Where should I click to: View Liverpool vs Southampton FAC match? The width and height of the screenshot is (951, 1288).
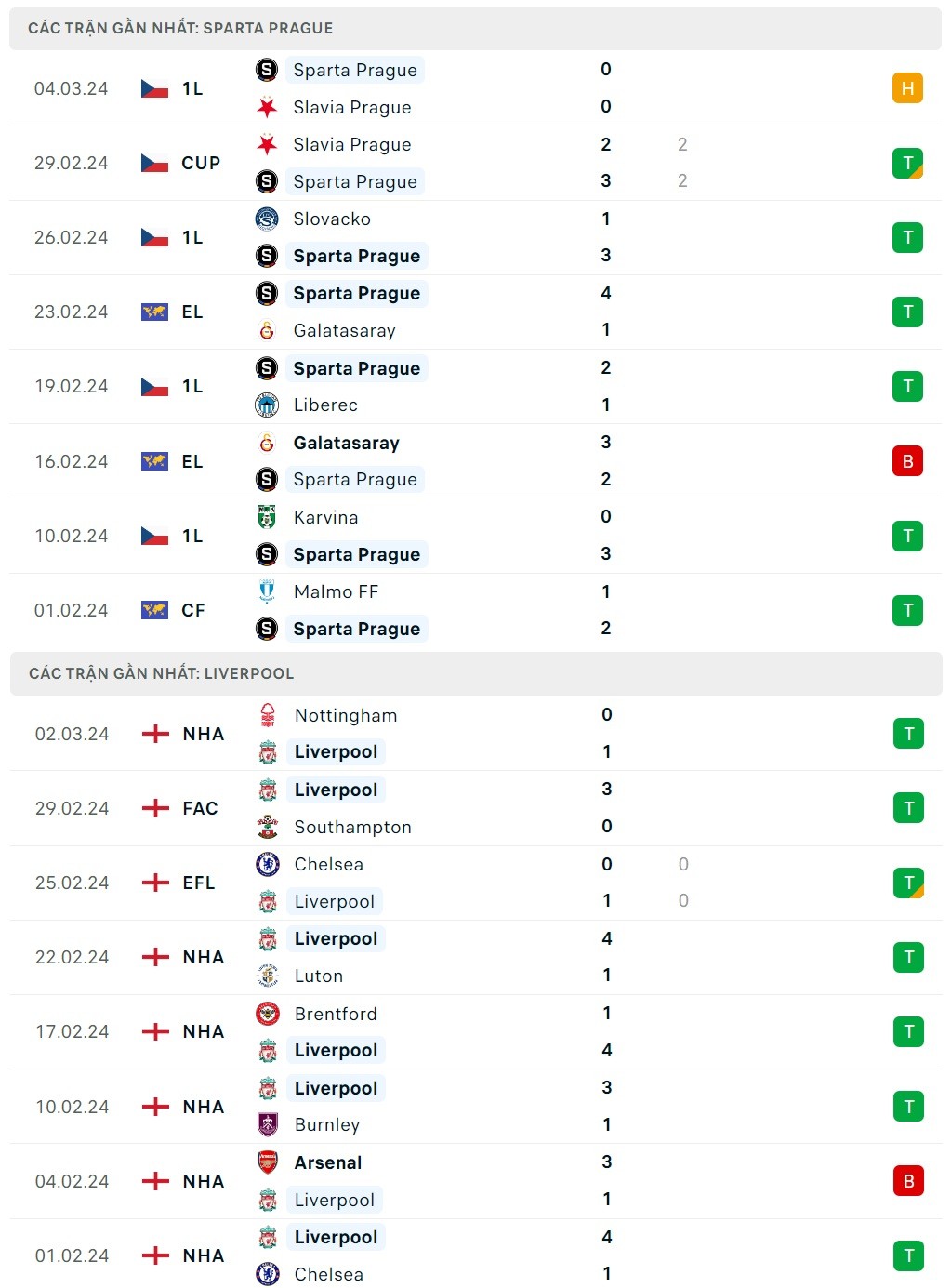[x=474, y=808]
